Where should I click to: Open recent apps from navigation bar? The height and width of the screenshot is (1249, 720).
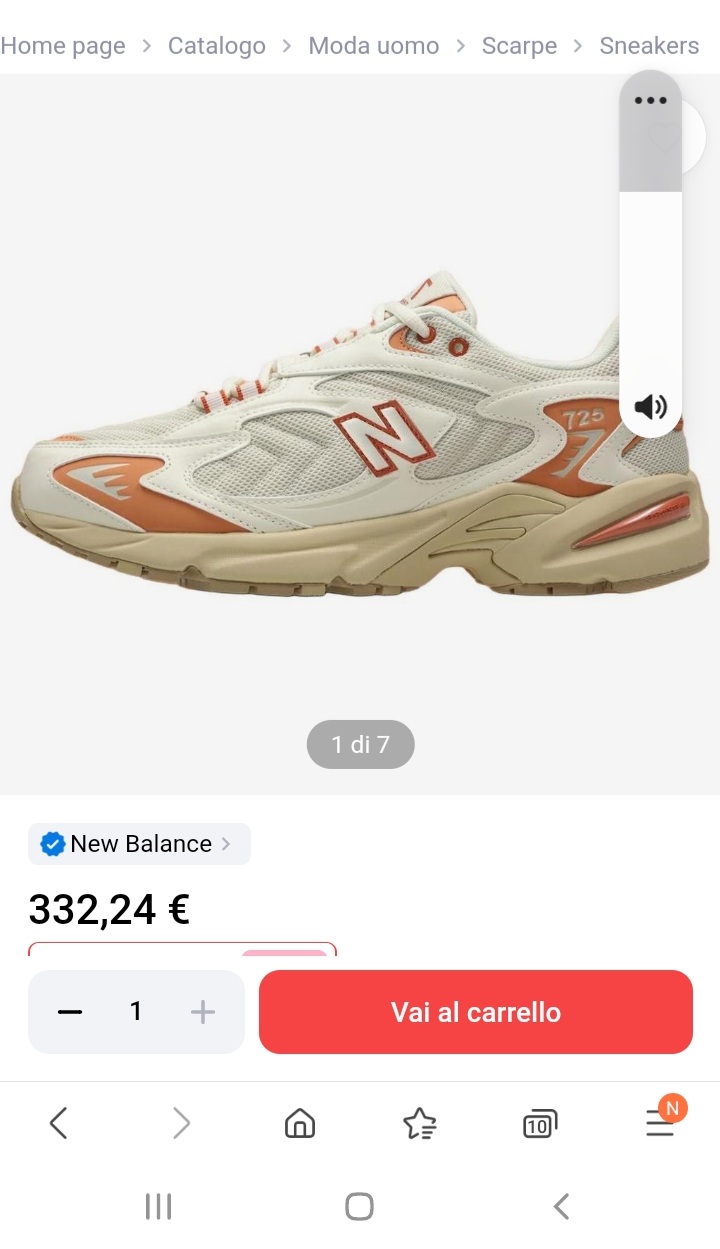[x=159, y=1206]
